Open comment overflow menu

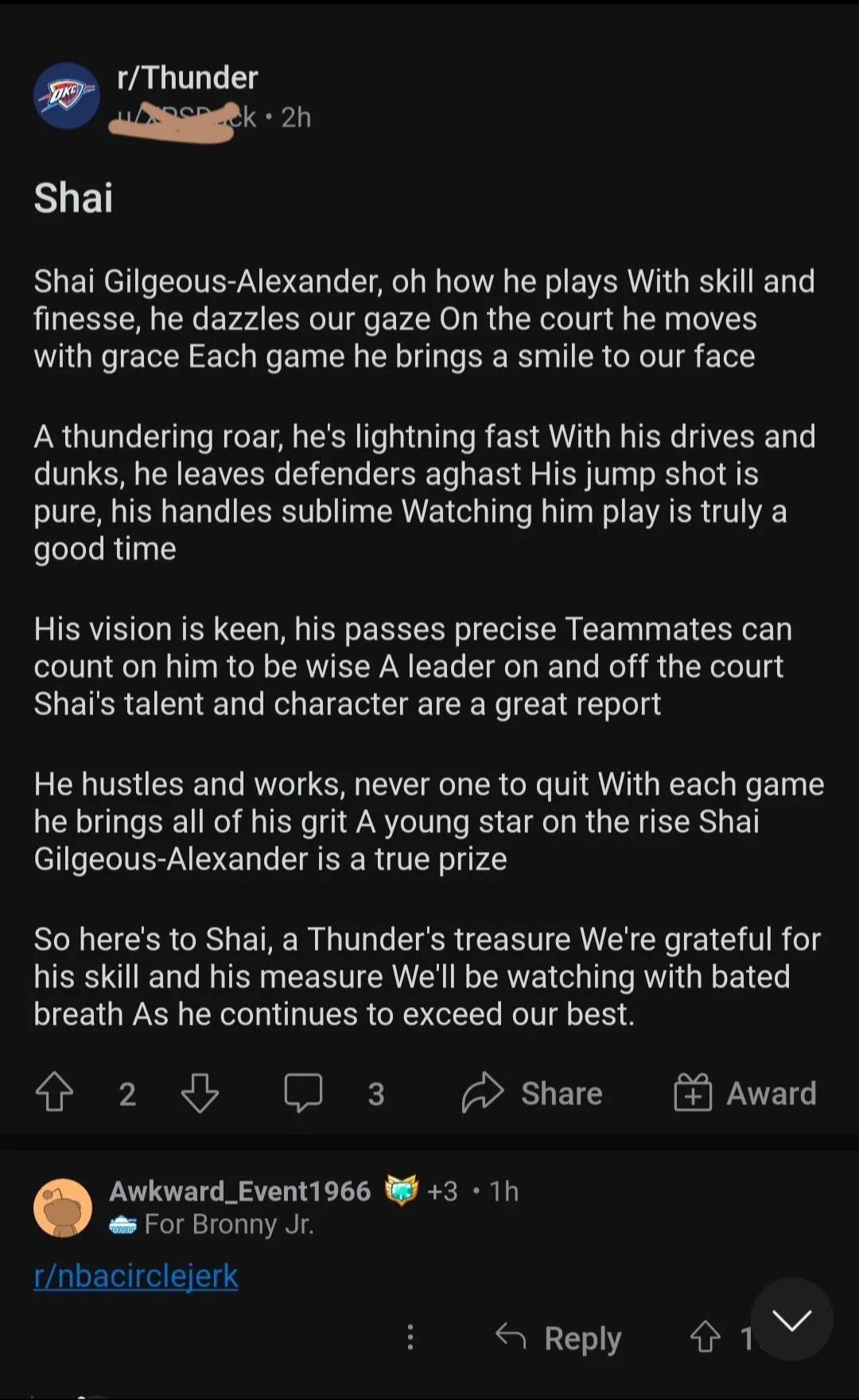(410, 1337)
